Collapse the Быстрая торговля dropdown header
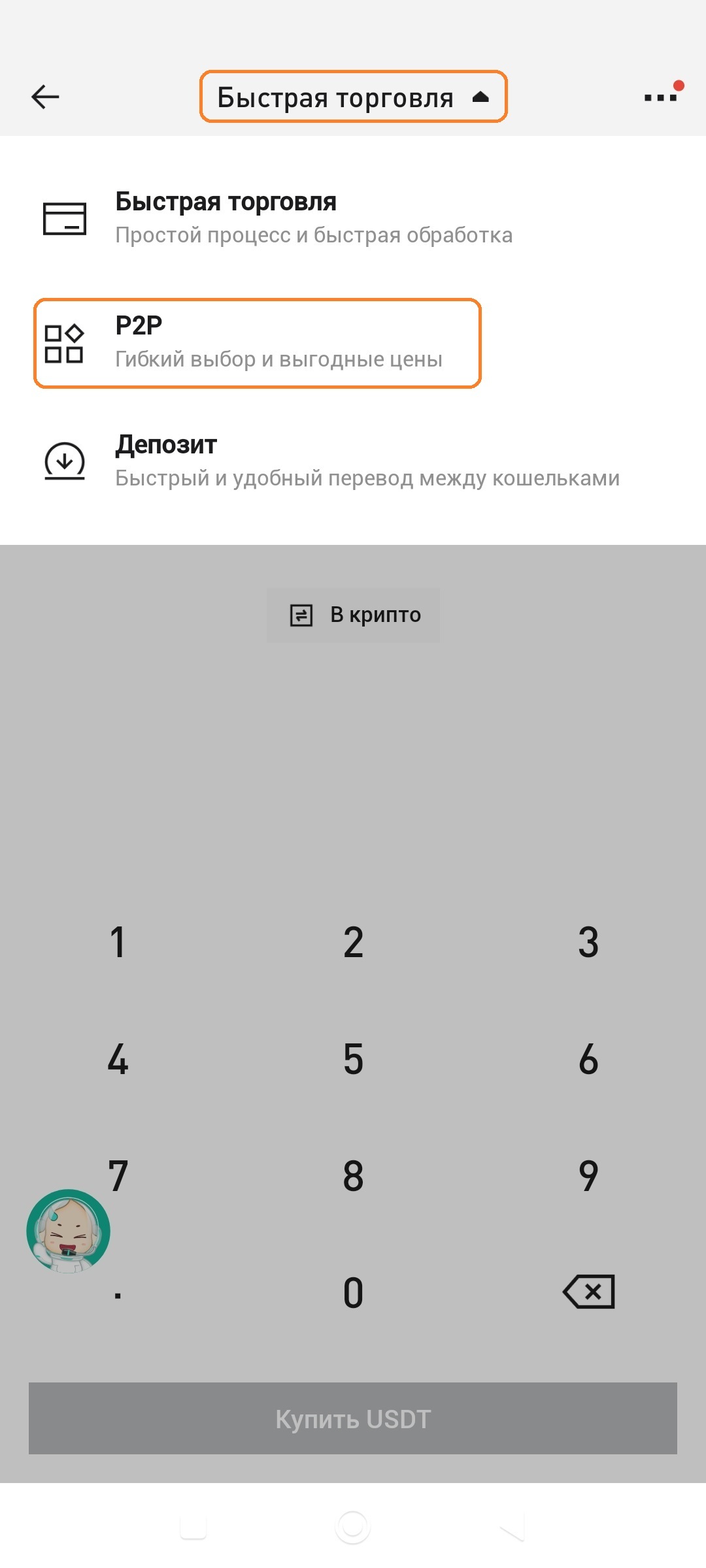706x1568 pixels. coord(353,97)
